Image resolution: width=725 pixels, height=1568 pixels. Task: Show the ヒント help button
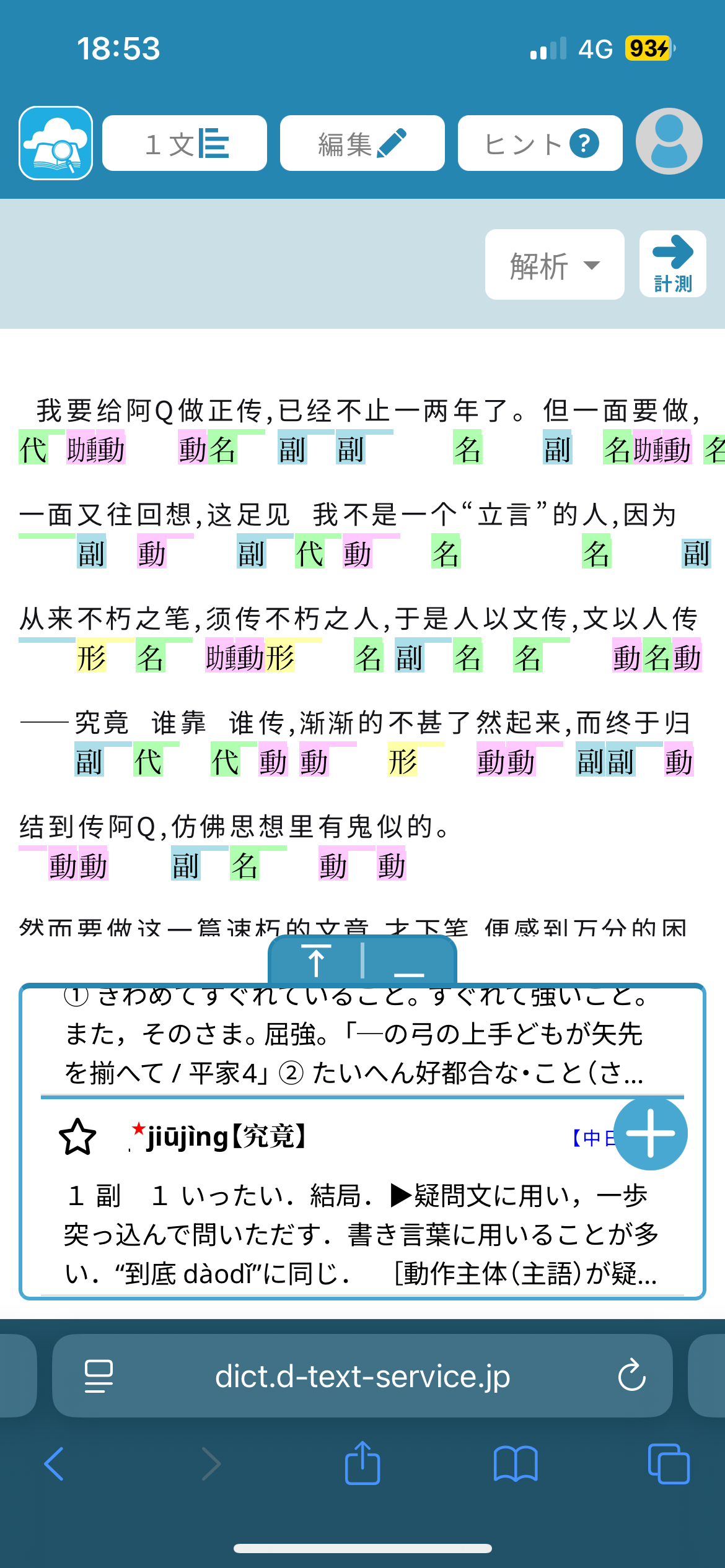point(540,143)
